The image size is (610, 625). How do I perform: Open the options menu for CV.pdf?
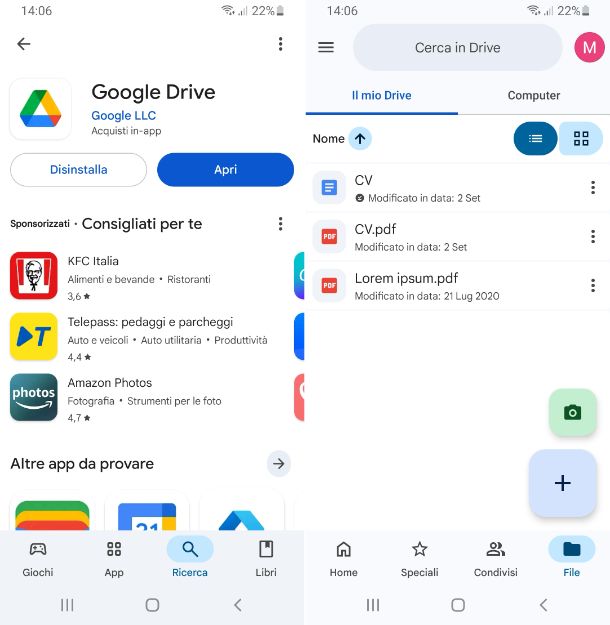pos(593,237)
